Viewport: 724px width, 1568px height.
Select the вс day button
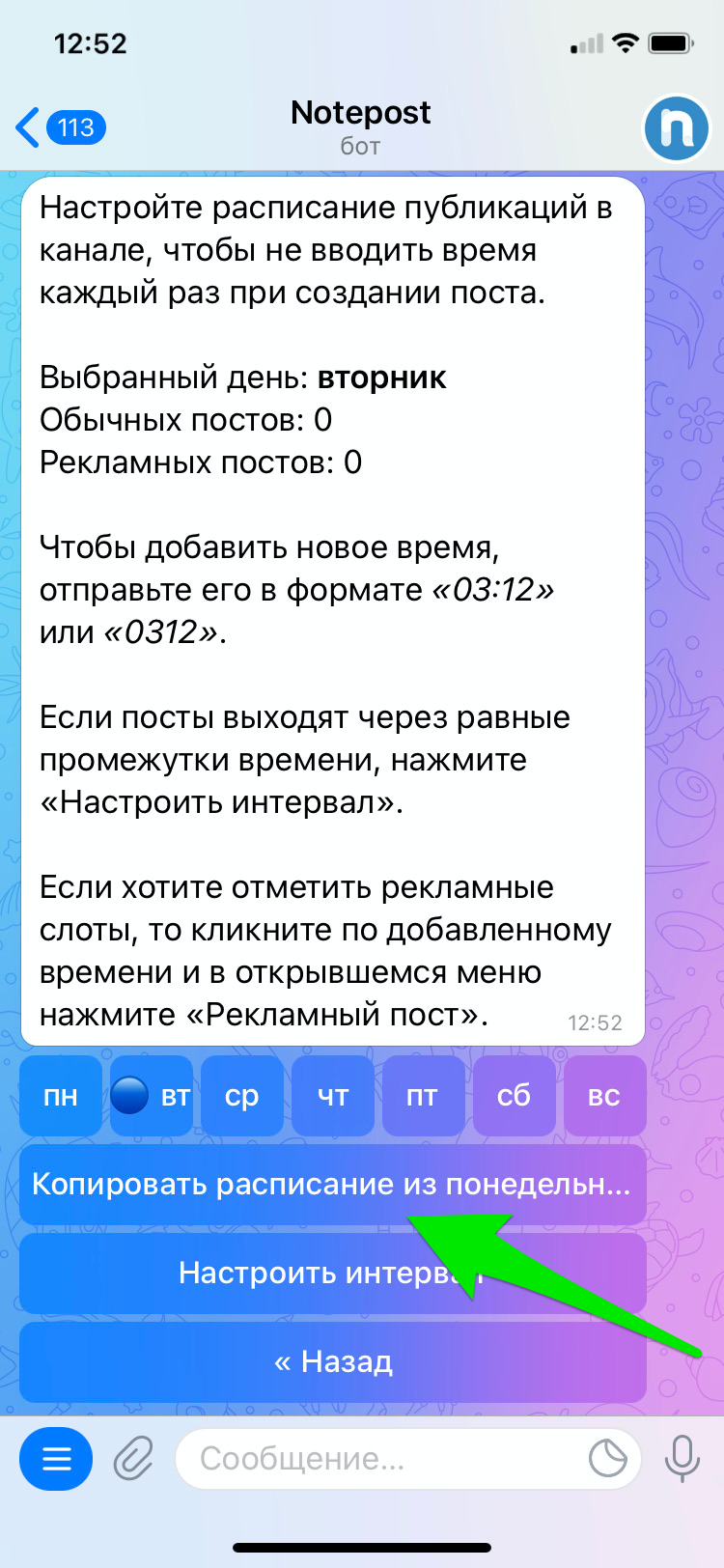(x=604, y=1096)
